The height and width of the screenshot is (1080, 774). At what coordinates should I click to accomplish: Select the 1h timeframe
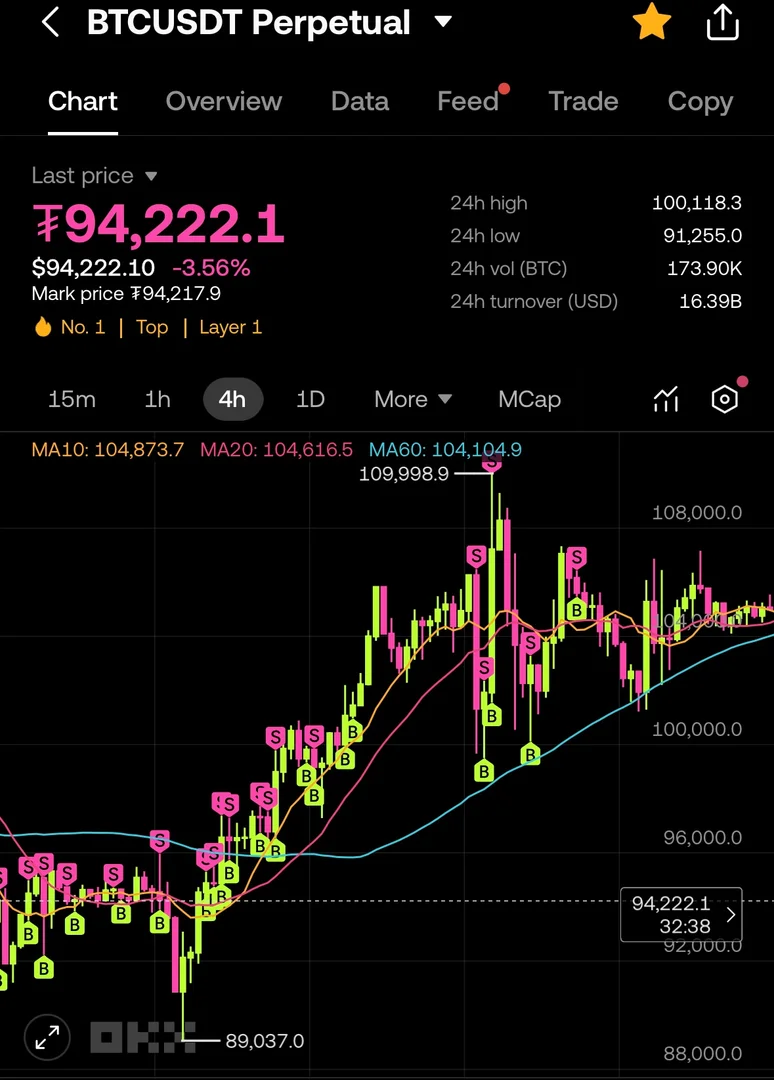click(x=157, y=399)
